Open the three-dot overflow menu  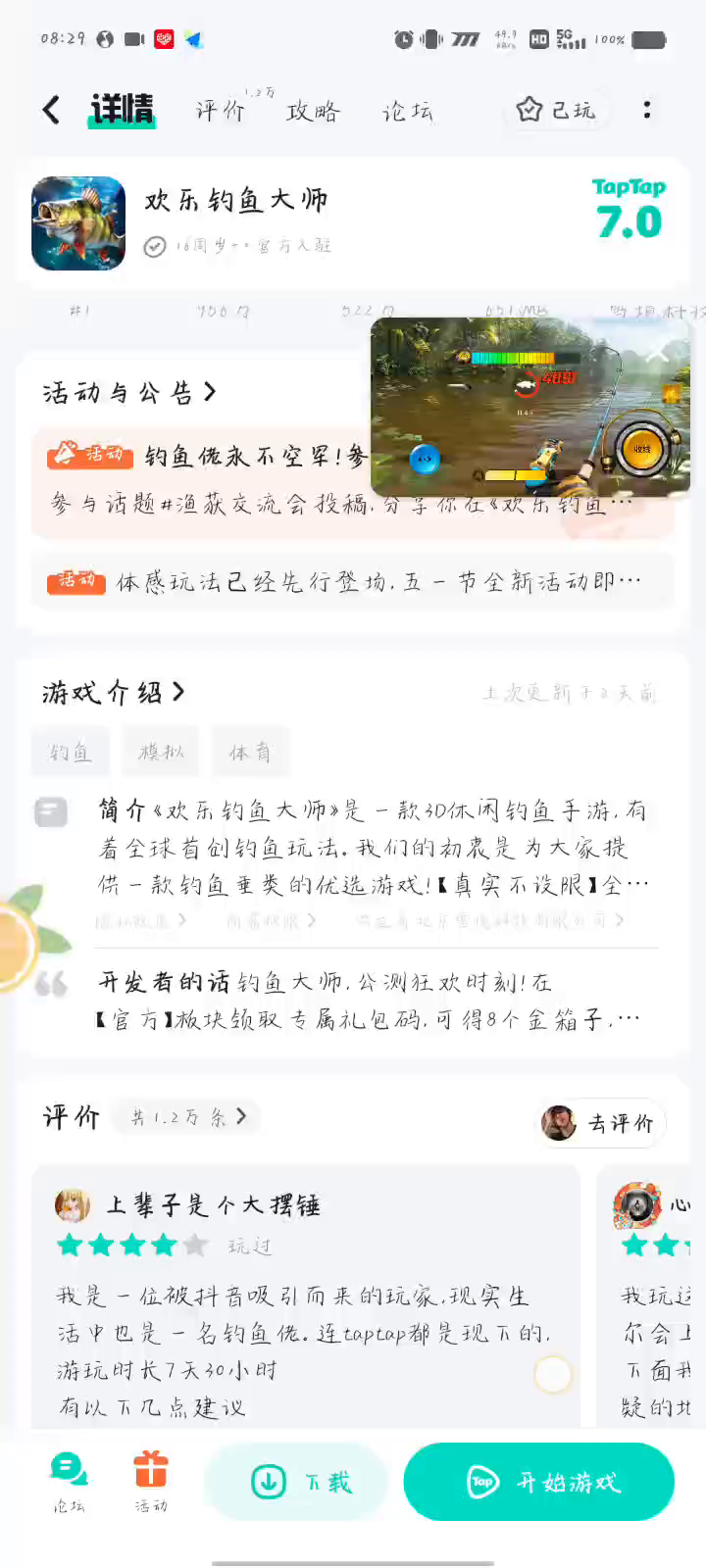646,110
